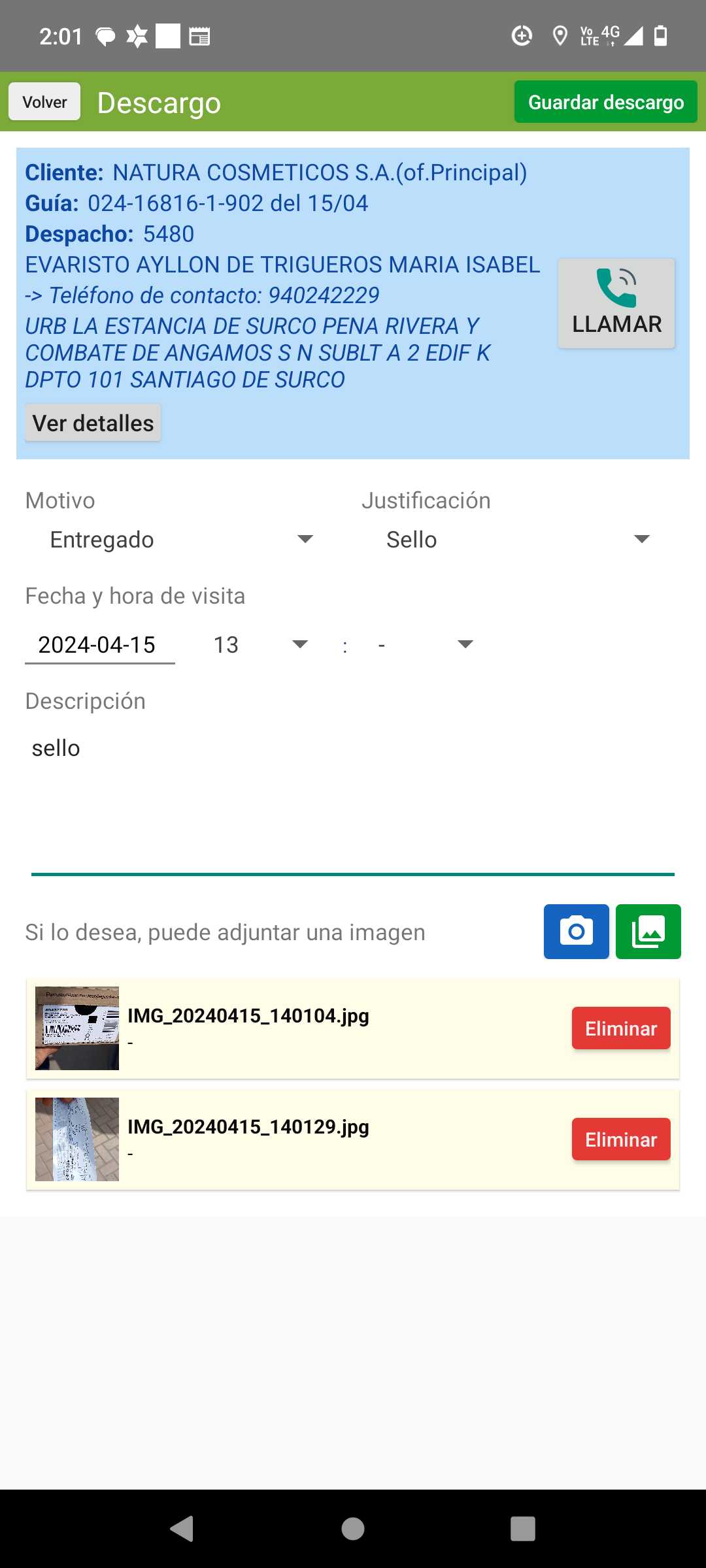Go back using the system back button

tap(182, 1529)
